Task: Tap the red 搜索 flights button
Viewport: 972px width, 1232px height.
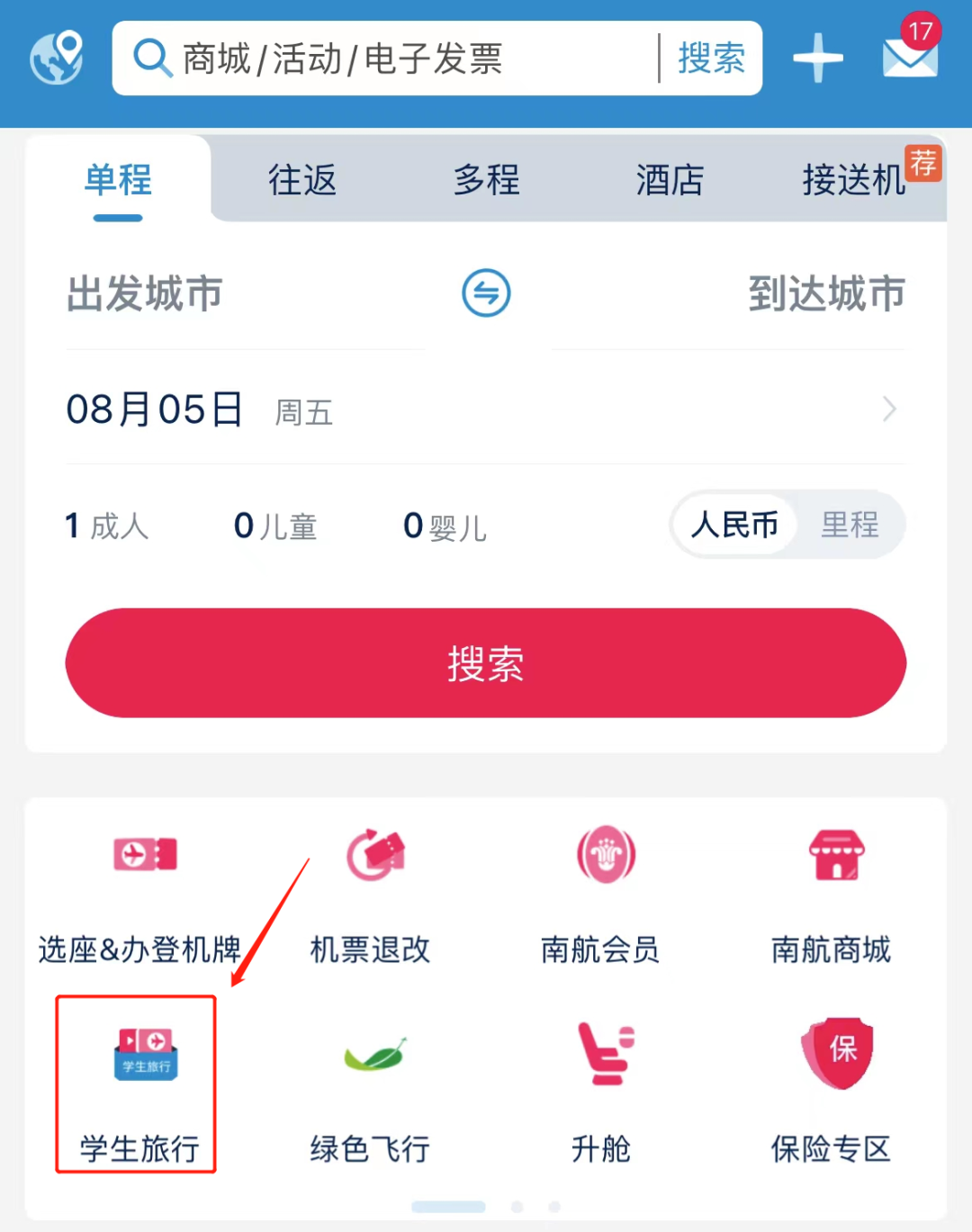Action: (486, 663)
